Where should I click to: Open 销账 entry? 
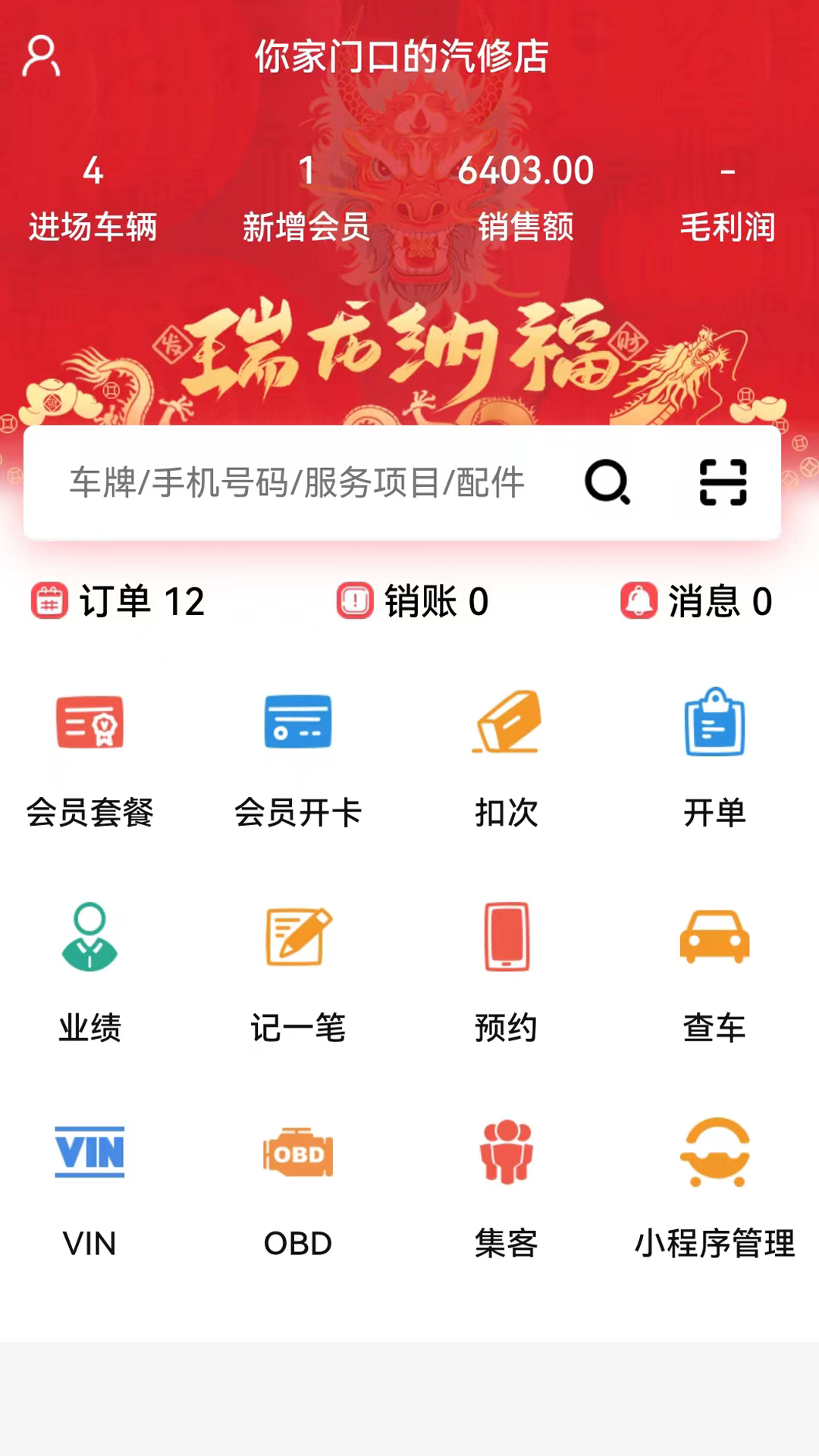click(413, 601)
